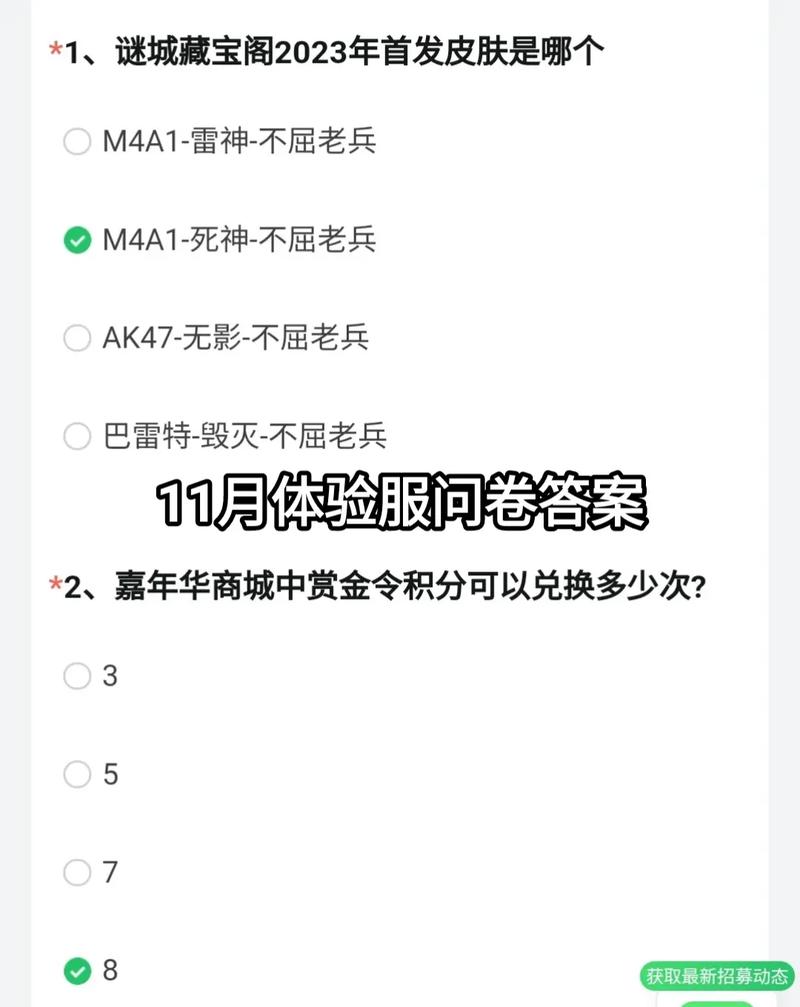Click the green checkmark next to option 8

pyautogui.click(x=76, y=970)
